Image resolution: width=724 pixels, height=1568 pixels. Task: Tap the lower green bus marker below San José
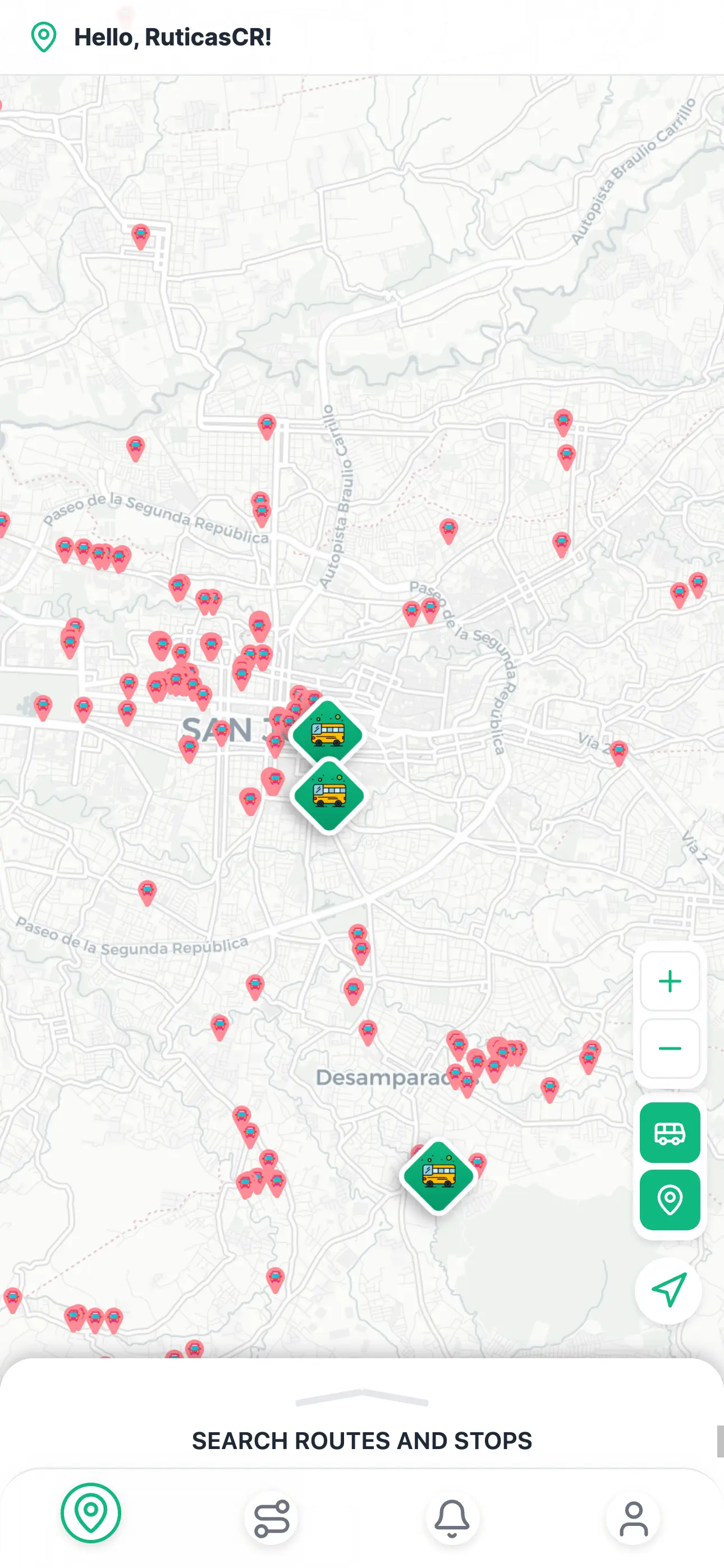[x=329, y=794]
